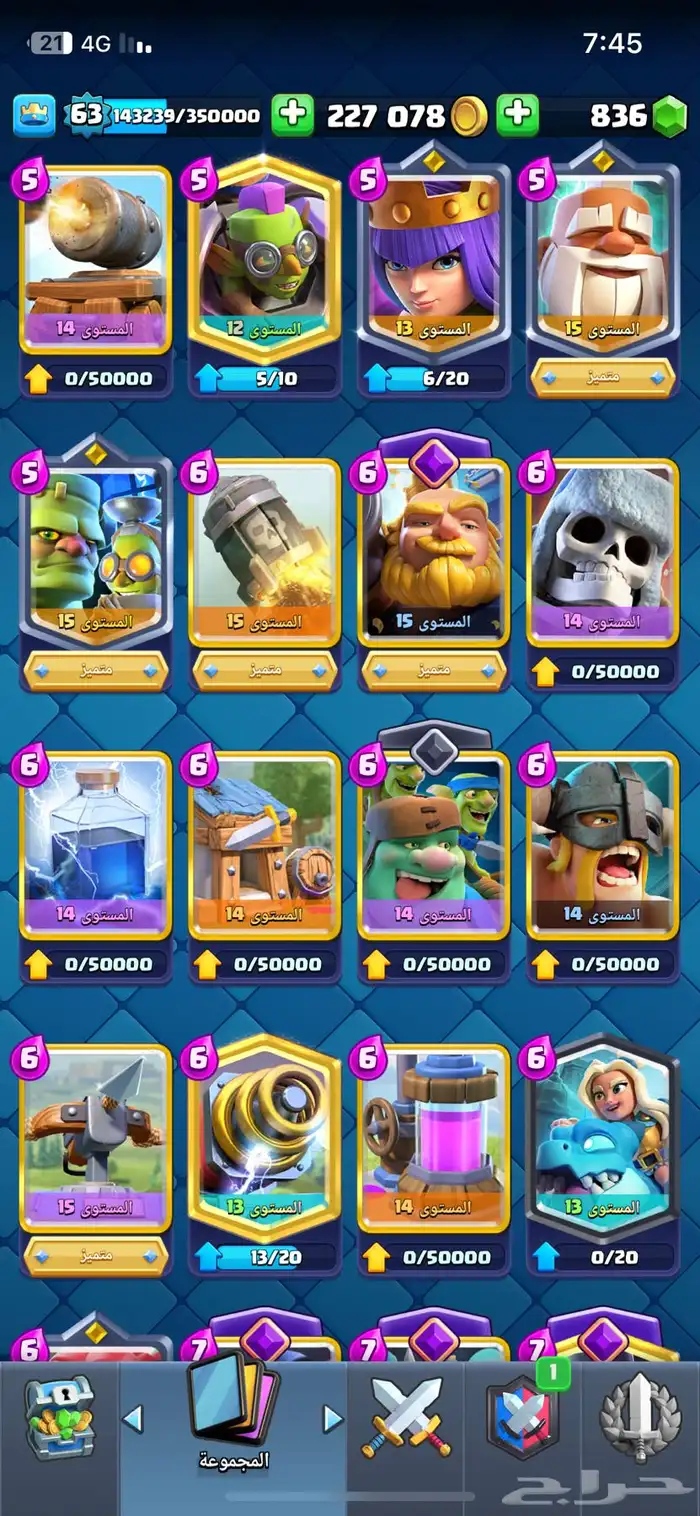Tap the green plus beside gold coins
The height and width of the screenshot is (1516, 700).
(291, 116)
